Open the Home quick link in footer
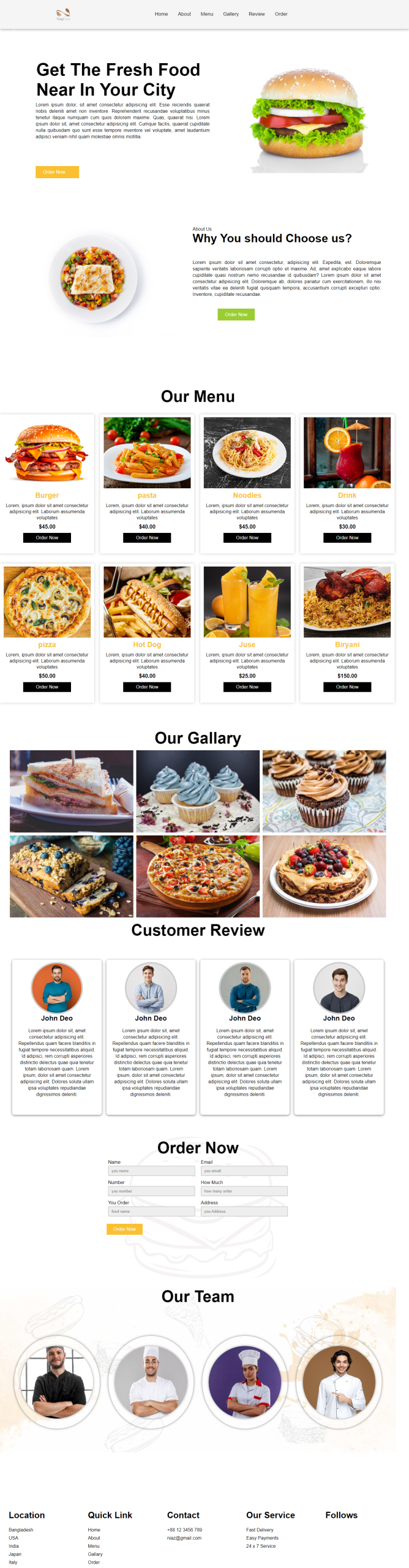The width and height of the screenshot is (409, 1568). coord(94,1529)
